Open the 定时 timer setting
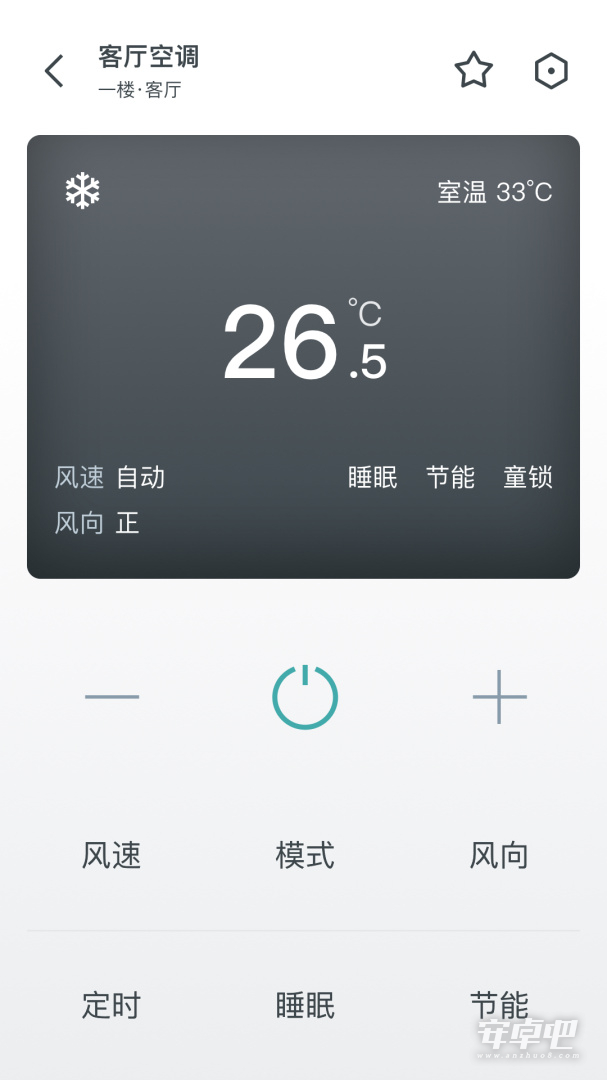This screenshot has width=607, height=1080. [111, 1005]
